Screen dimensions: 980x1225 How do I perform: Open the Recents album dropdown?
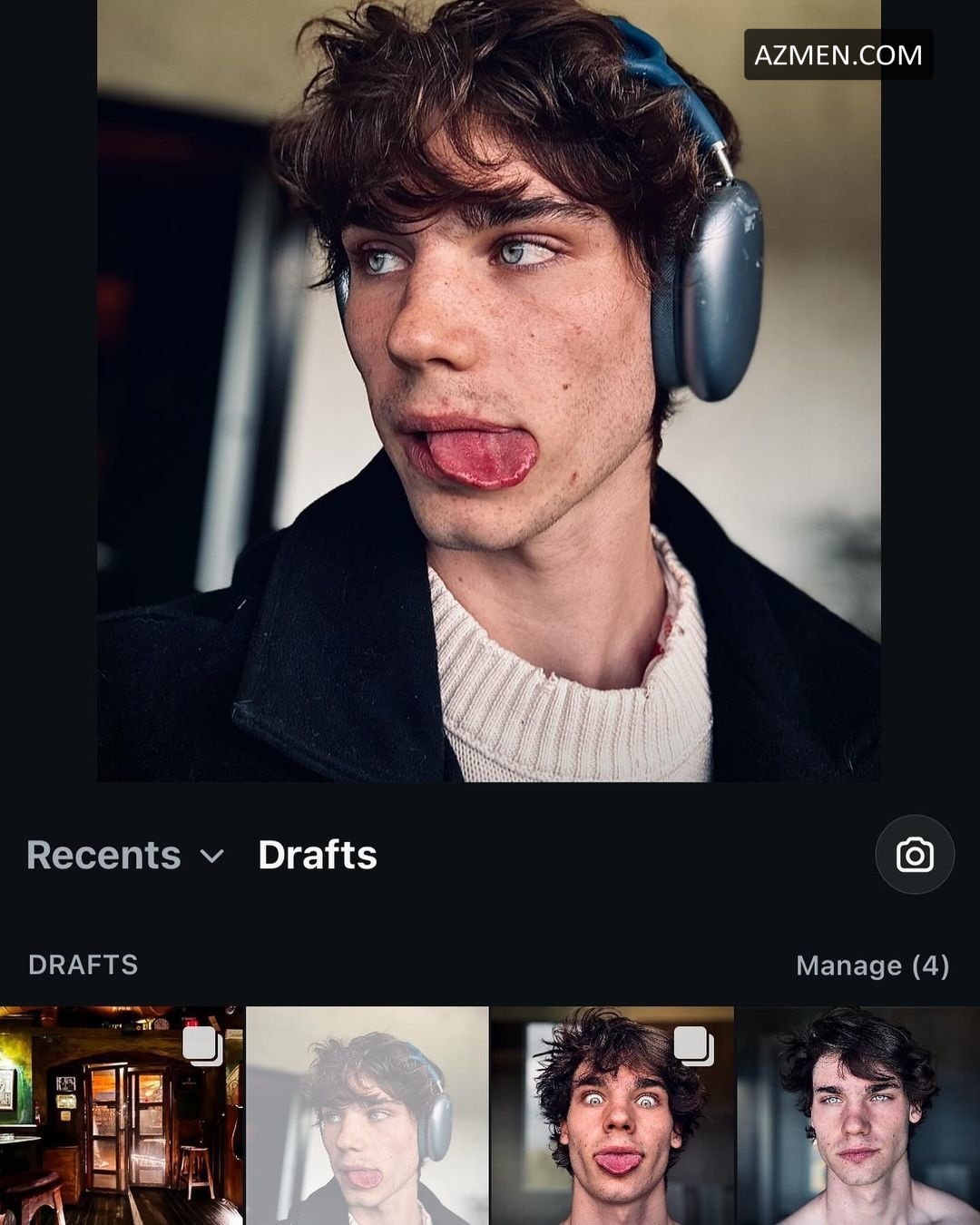click(125, 856)
